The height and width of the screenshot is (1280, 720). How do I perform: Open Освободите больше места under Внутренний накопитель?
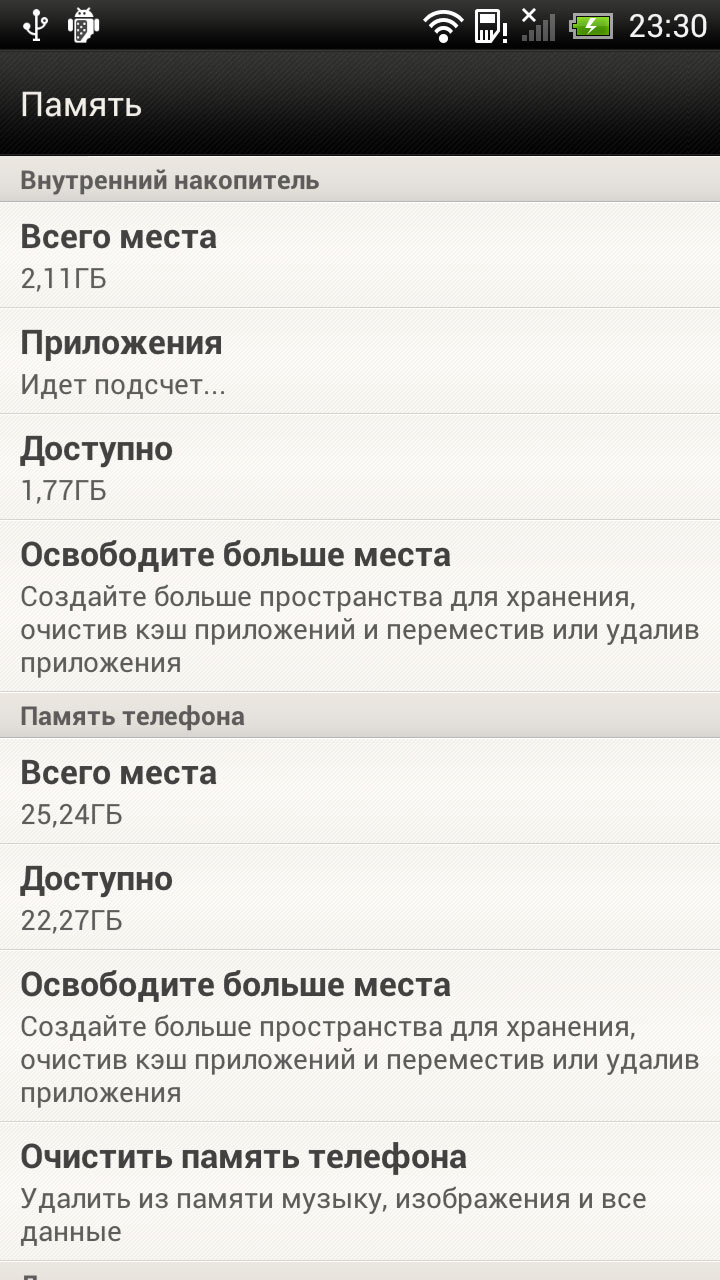tap(360, 606)
